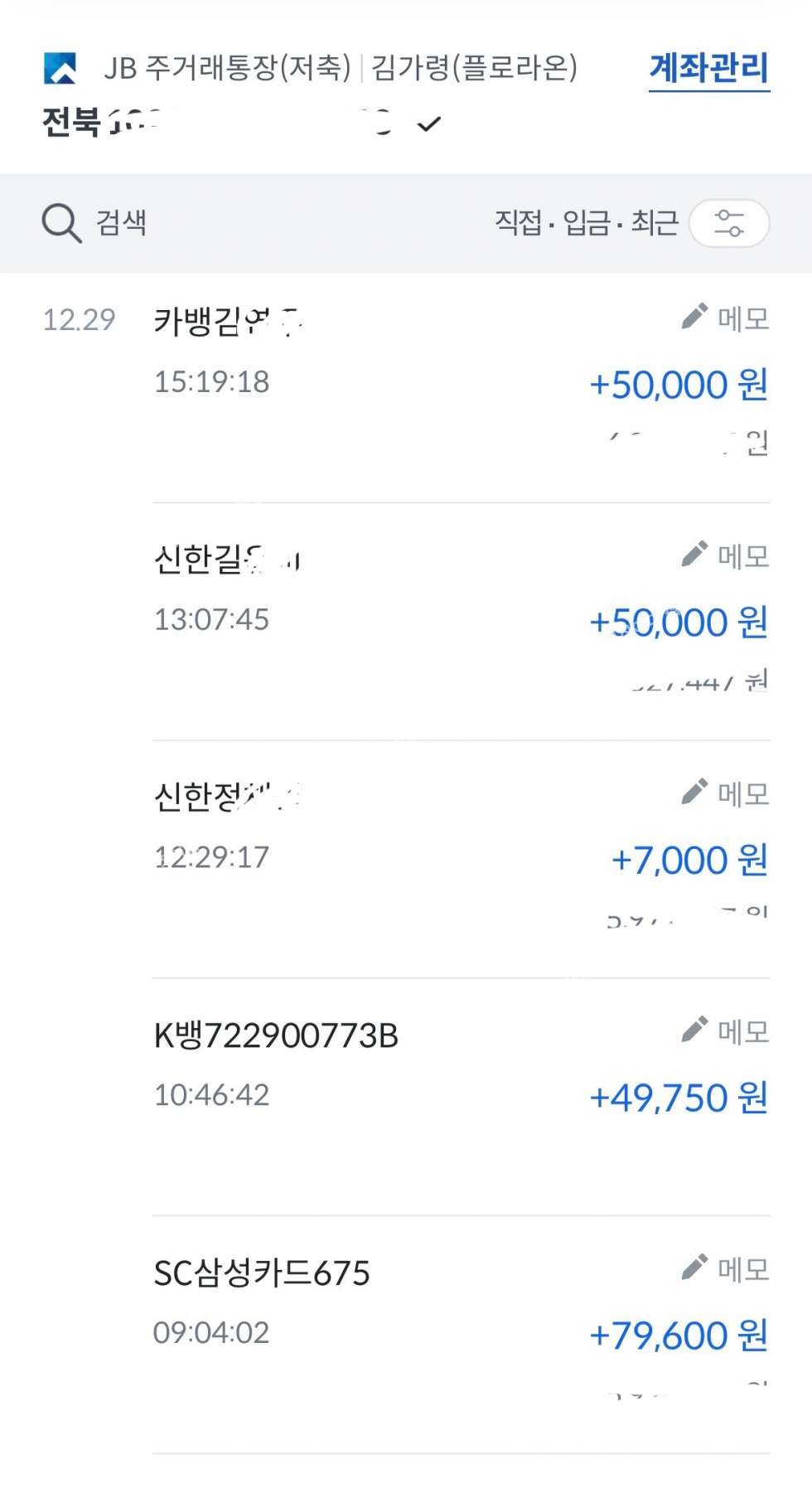Add memo to the 15:19:18 transaction
This screenshot has width=812, height=1498.
(x=725, y=318)
